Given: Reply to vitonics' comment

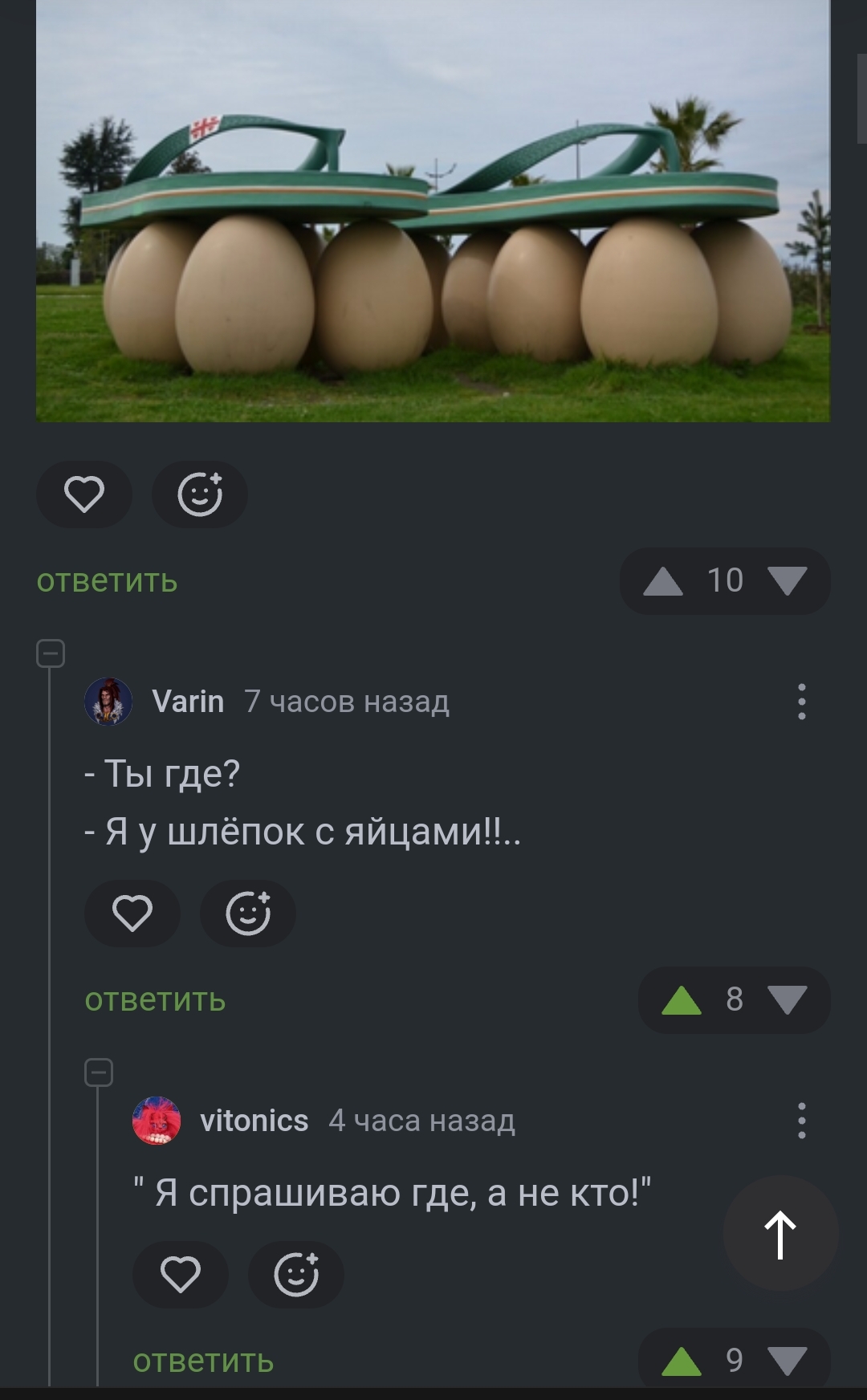Looking at the screenshot, I should (x=203, y=1361).
